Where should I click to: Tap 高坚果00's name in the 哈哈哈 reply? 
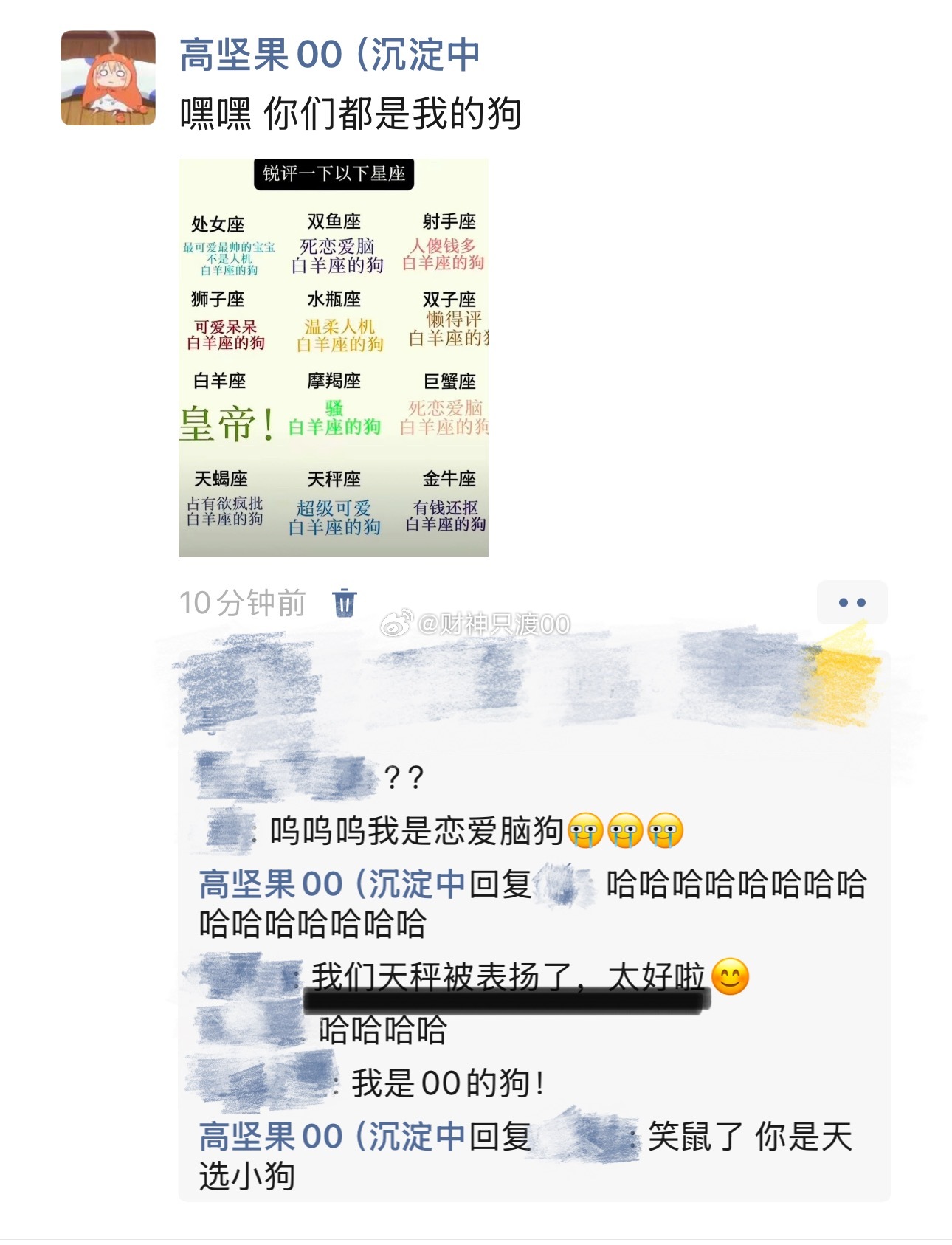pos(332,884)
